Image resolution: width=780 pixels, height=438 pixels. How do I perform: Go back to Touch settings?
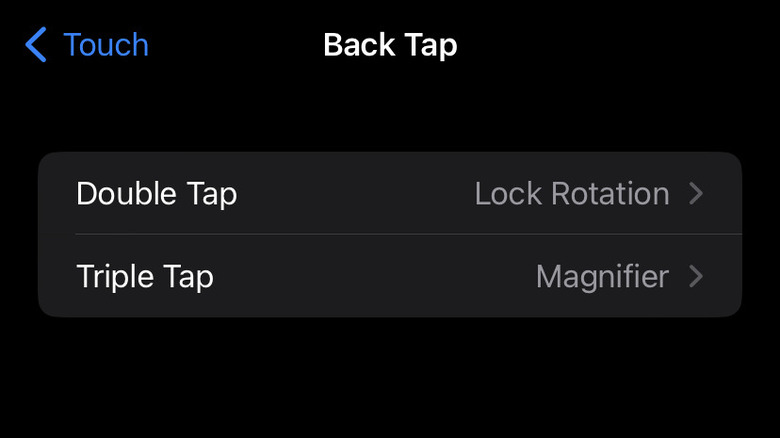[x=86, y=45]
